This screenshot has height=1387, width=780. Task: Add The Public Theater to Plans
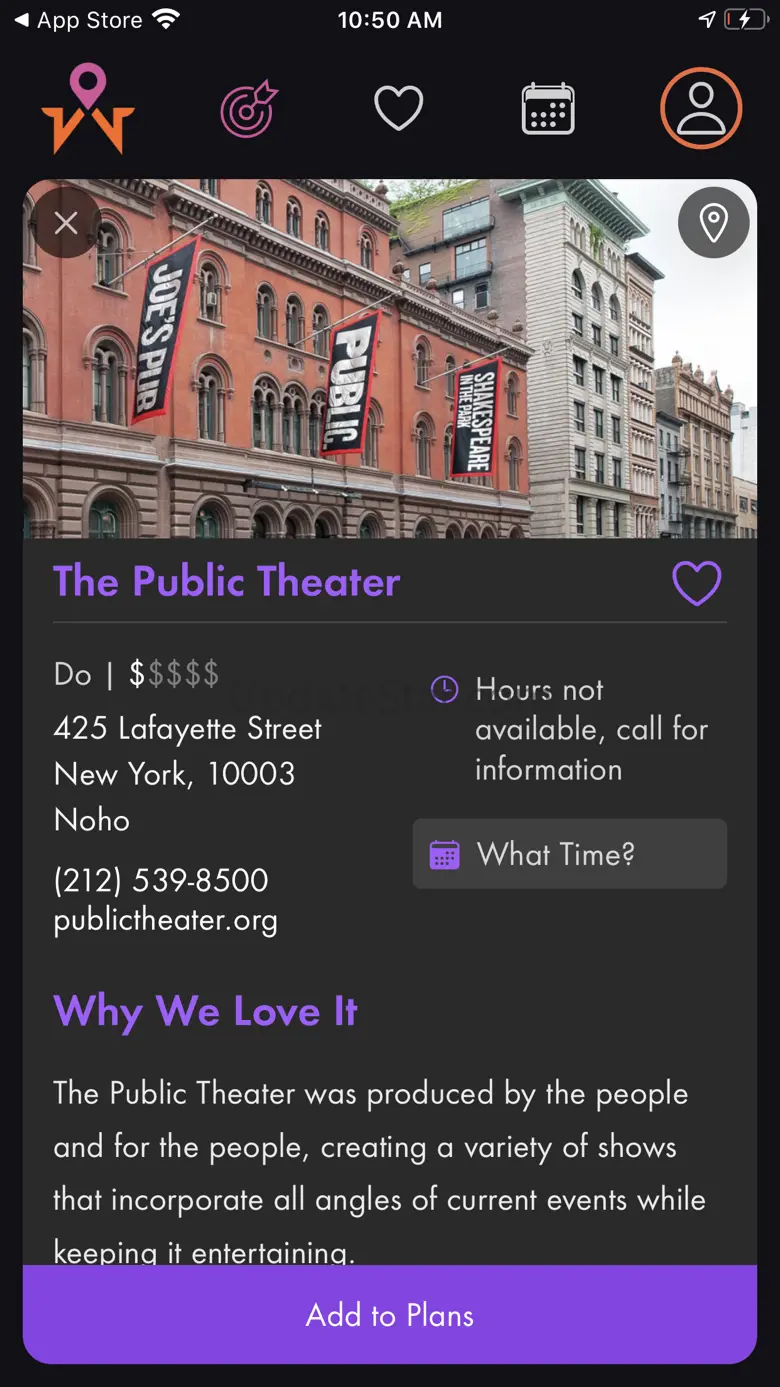tap(390, 1314)
